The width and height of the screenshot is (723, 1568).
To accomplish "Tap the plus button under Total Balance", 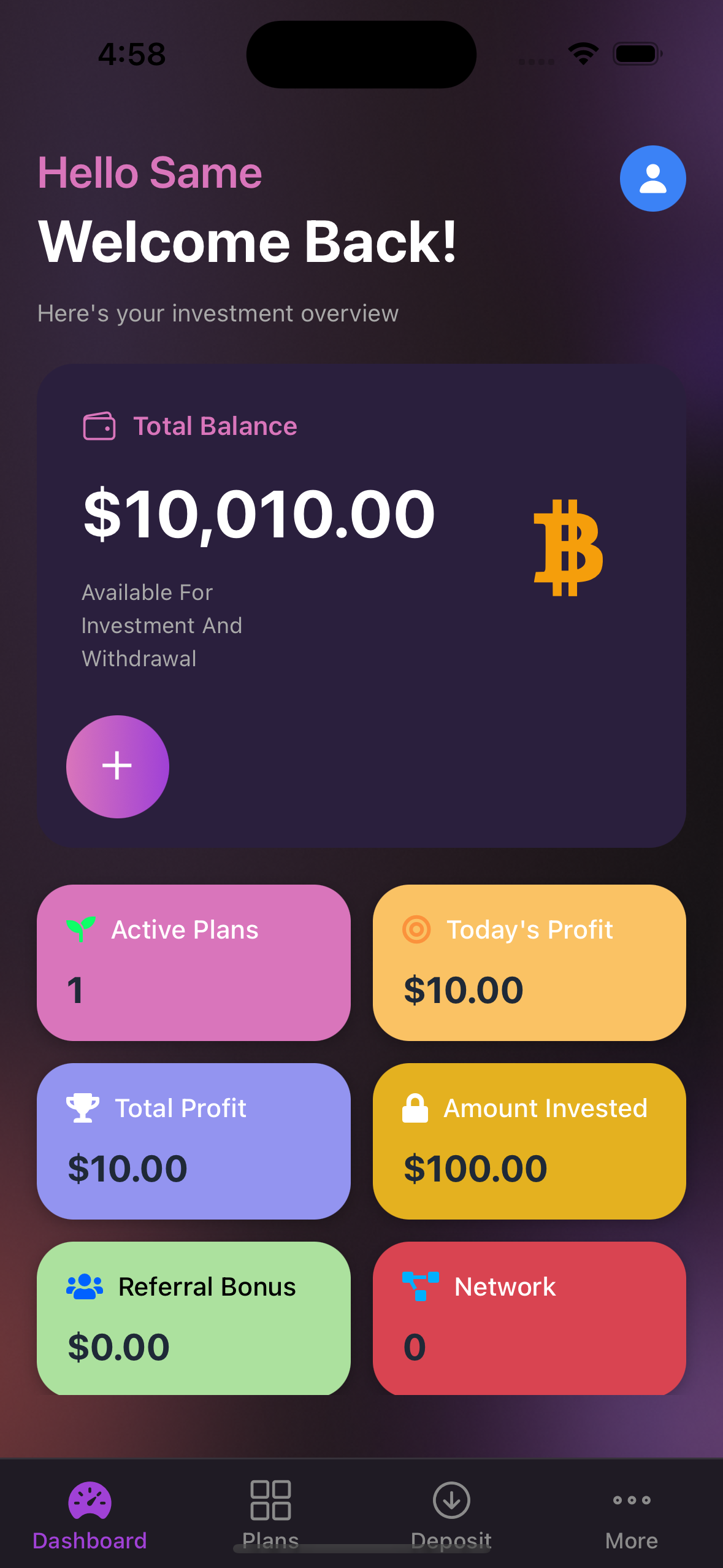I will 117,766.
